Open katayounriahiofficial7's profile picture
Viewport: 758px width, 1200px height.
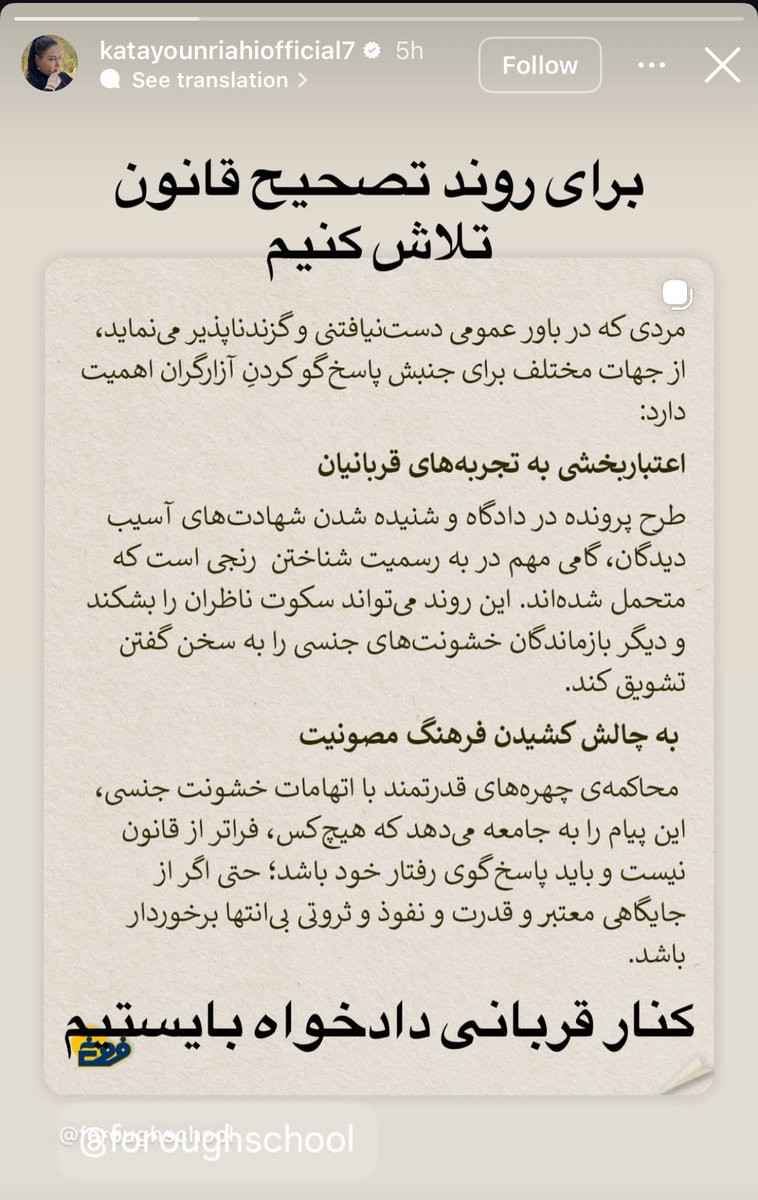pyautogui.click(x=50, y=63)
